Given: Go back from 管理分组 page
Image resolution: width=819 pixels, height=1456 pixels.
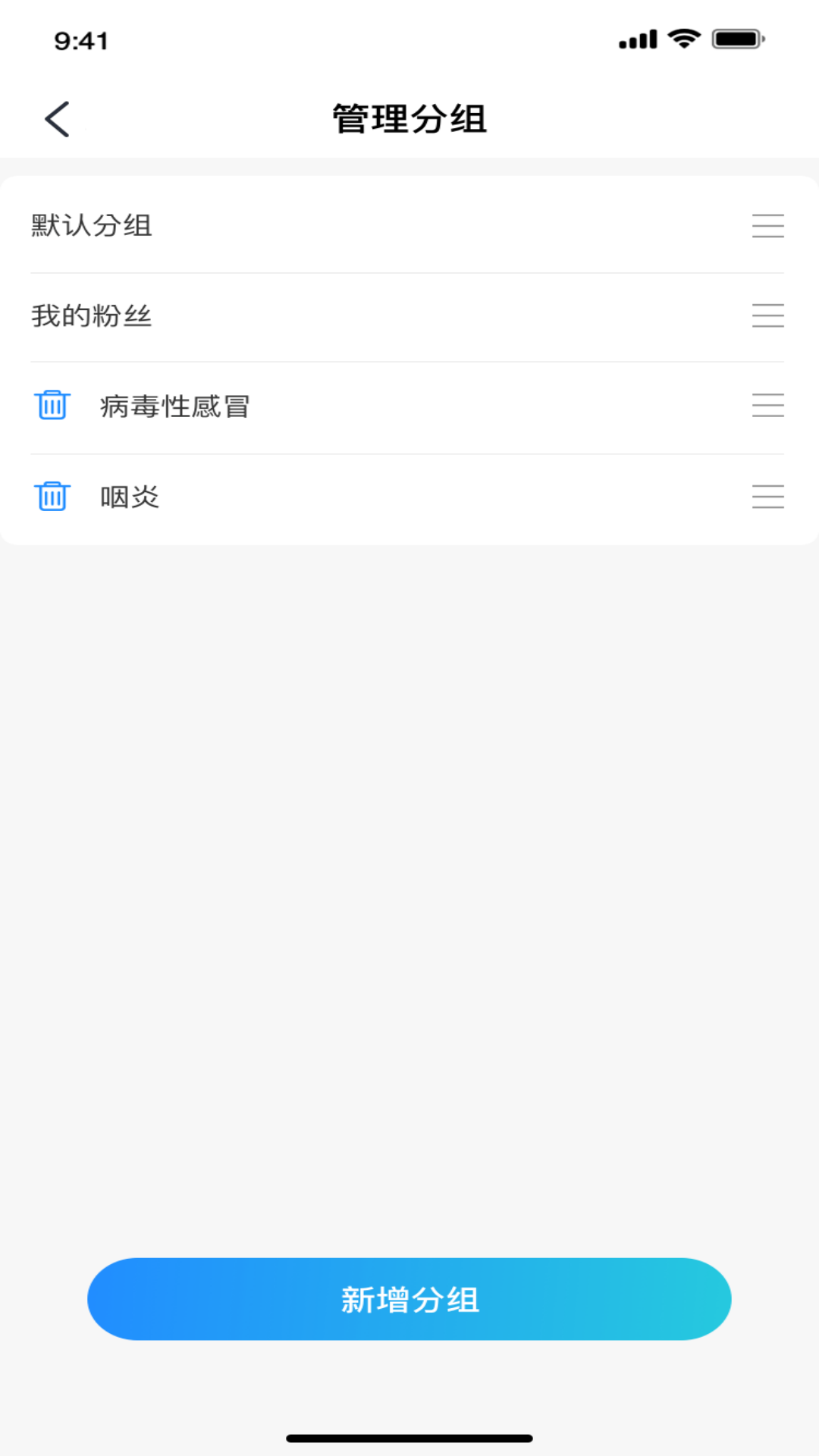Looking at the screenshot, I should pyautogui.click(x=58, y=119).
